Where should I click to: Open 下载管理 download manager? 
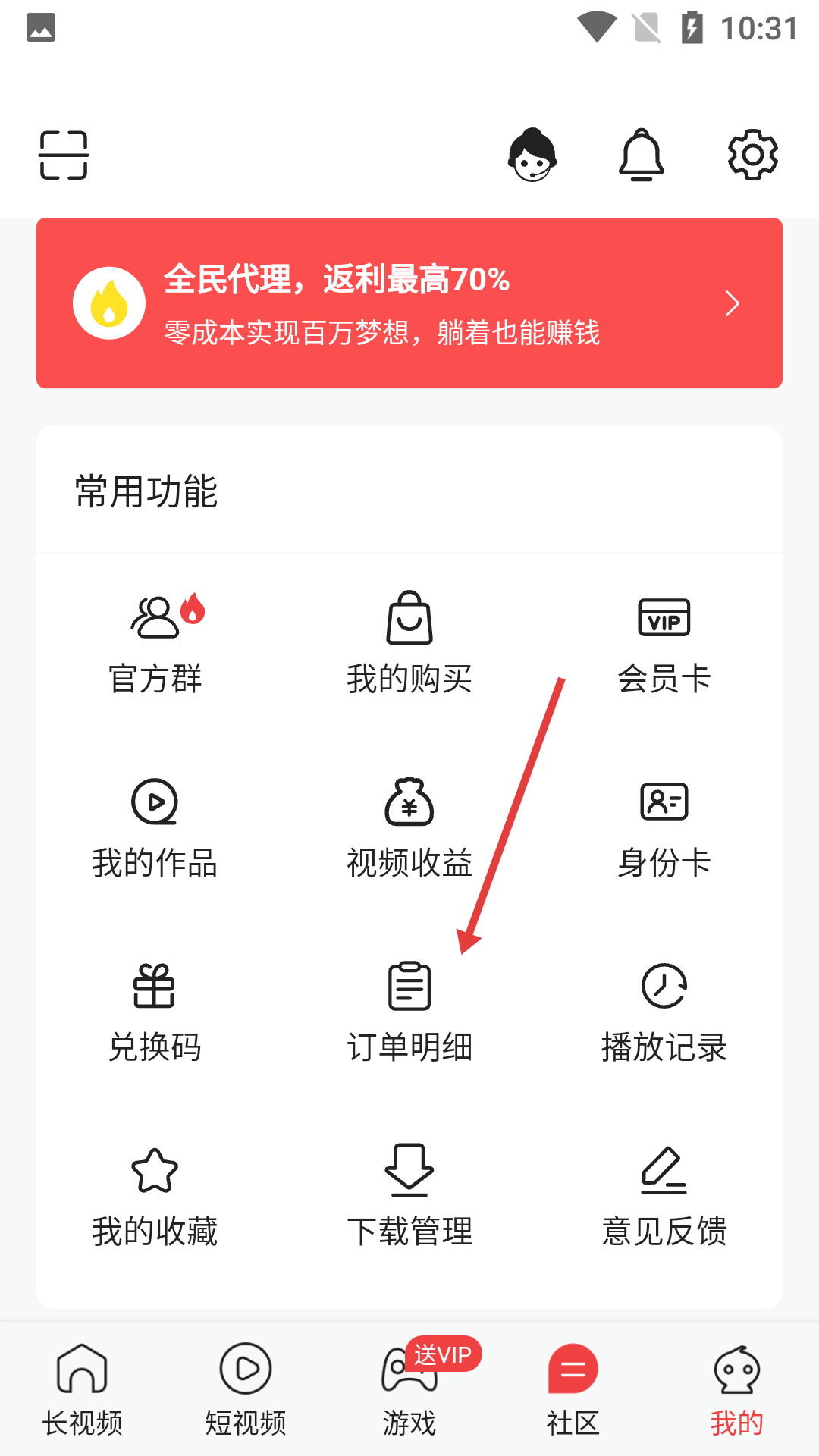coord(409,1191)
